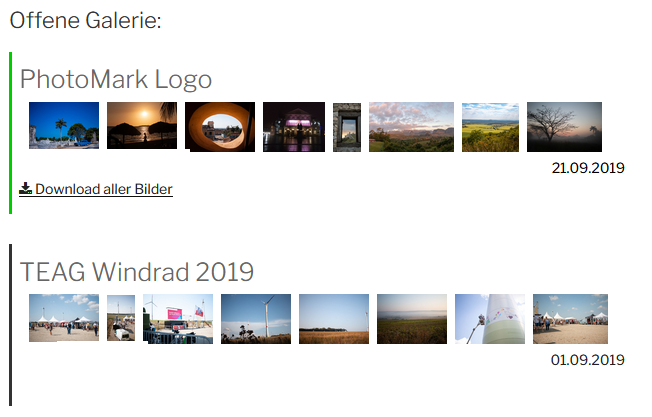View the sunset beach umbrella photo

pyautogui.click(x=142, y=126)
